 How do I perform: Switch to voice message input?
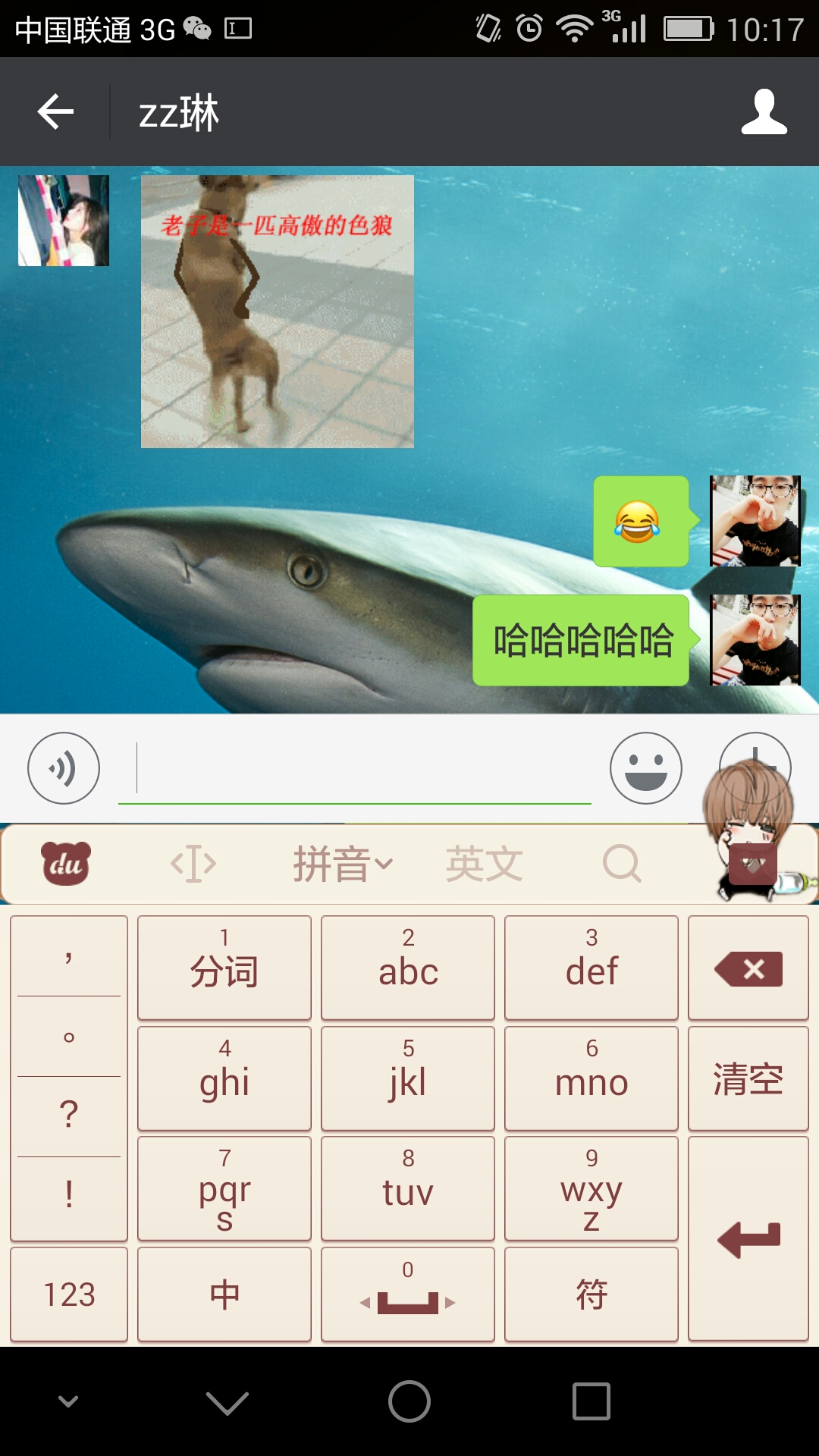[64, 768]
